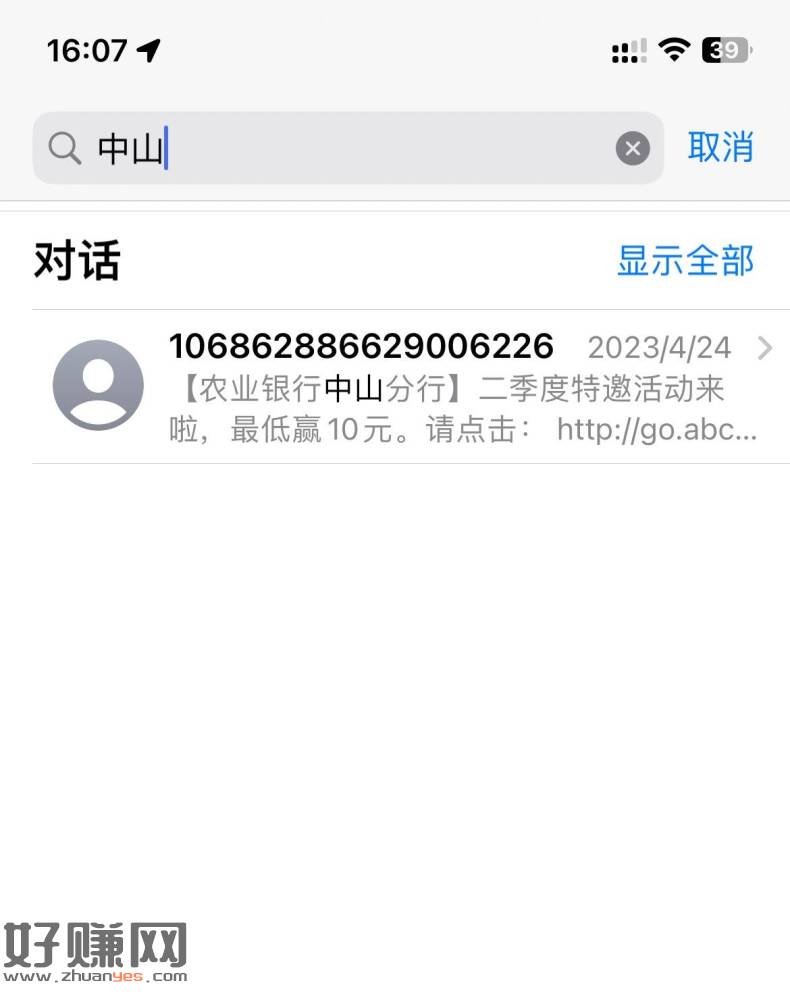Clear the search text with the X button

[632, 149]
